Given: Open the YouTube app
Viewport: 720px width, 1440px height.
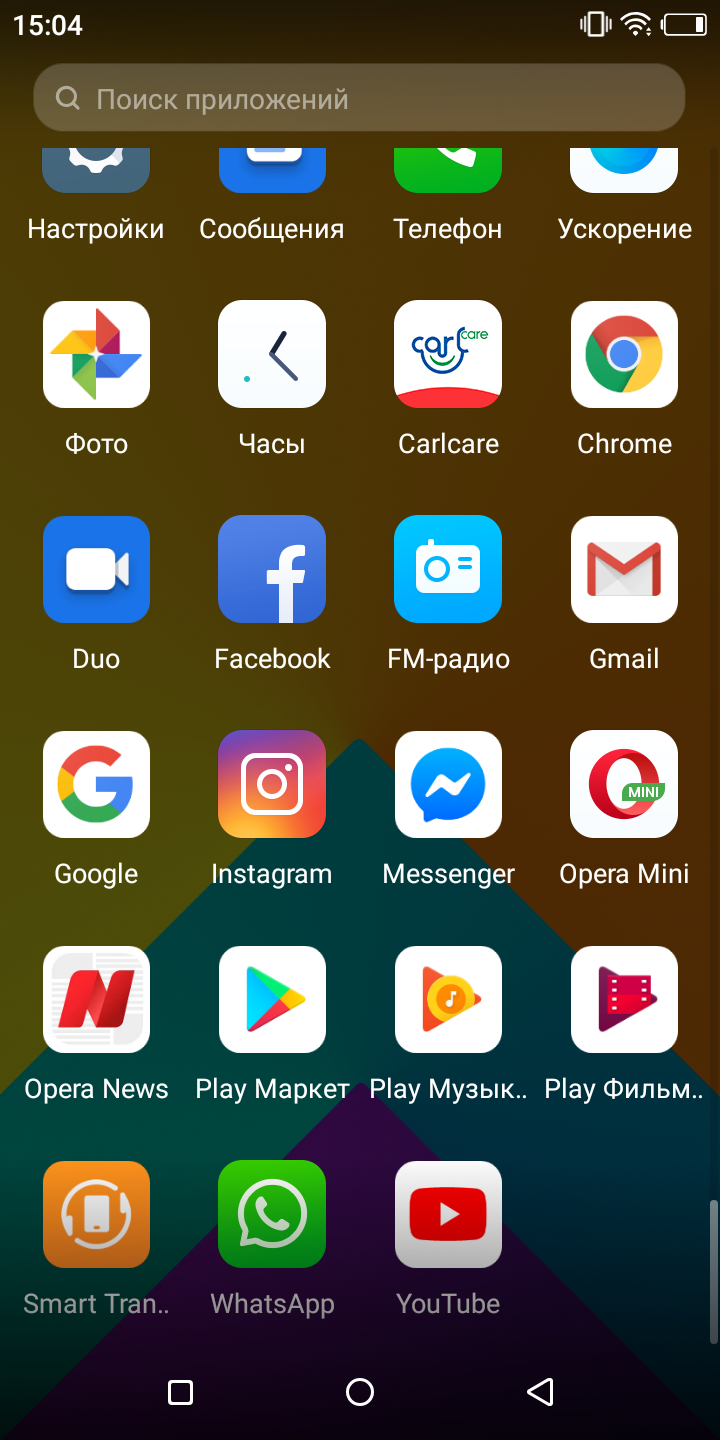Looking at the screenshot, I should click(448, 1214).
